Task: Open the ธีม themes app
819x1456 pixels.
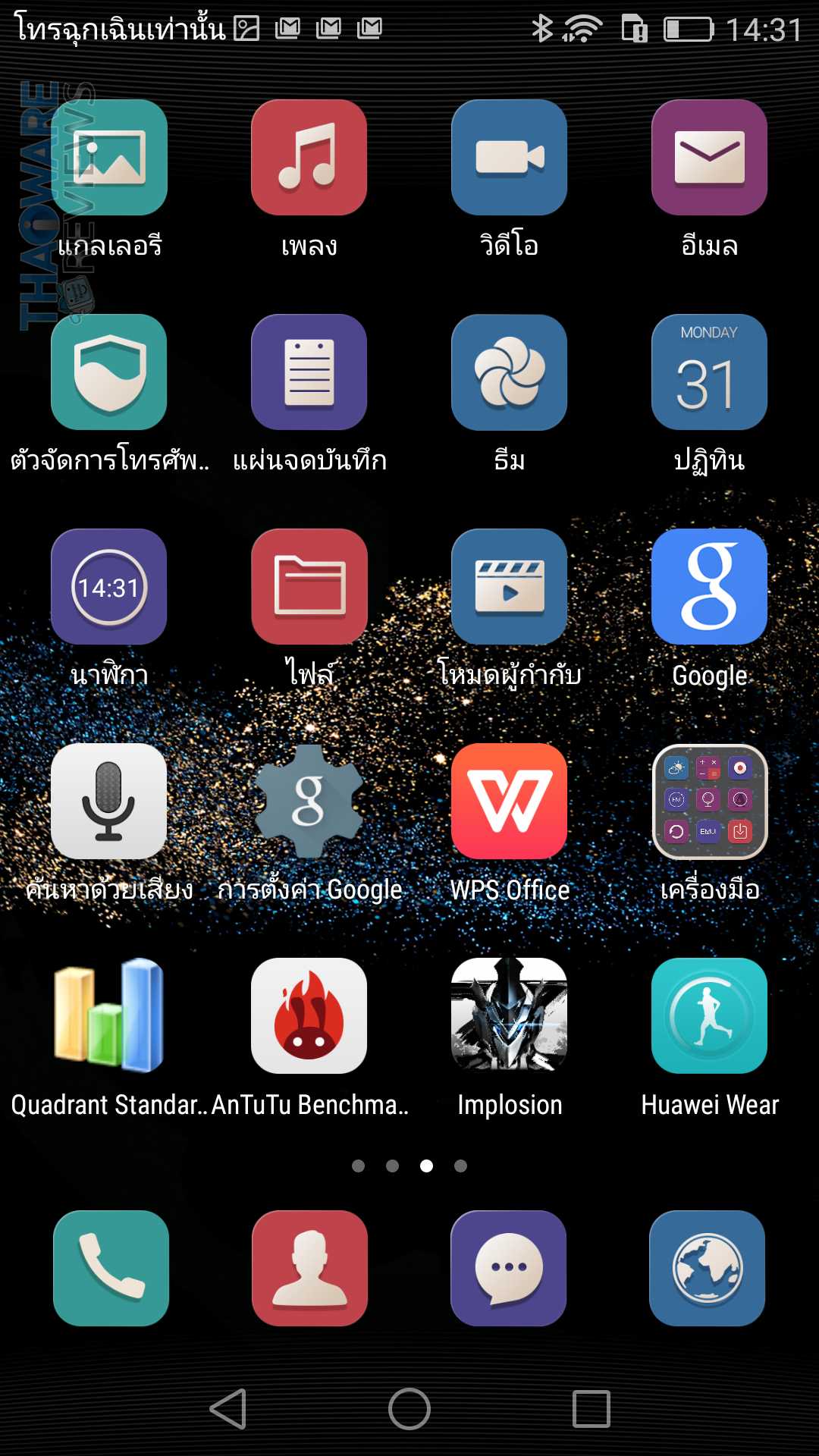Action: pos(509,372)
